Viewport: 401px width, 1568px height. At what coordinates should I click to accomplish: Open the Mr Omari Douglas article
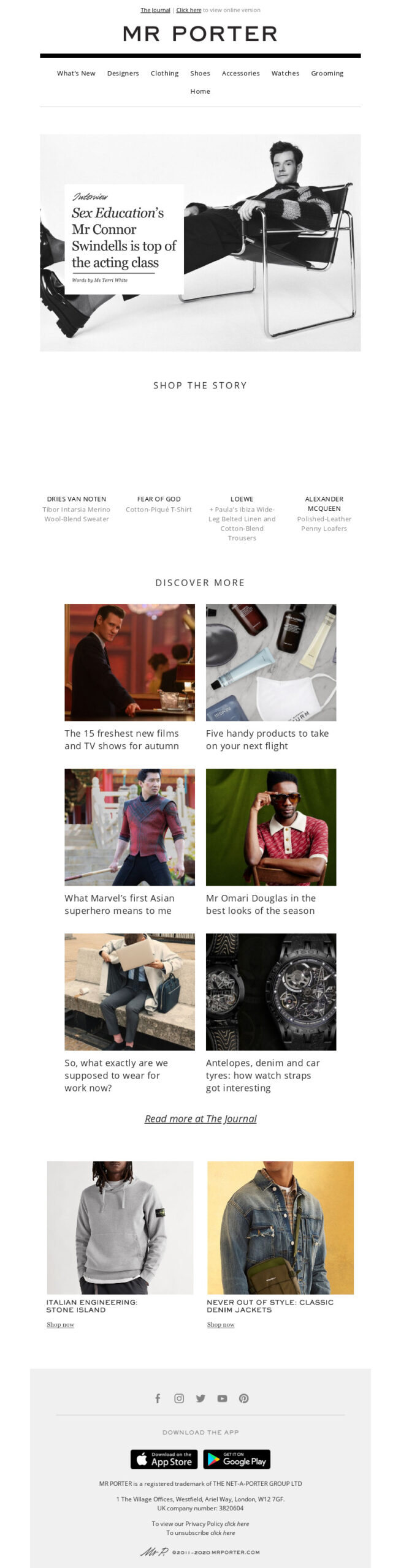270,827
